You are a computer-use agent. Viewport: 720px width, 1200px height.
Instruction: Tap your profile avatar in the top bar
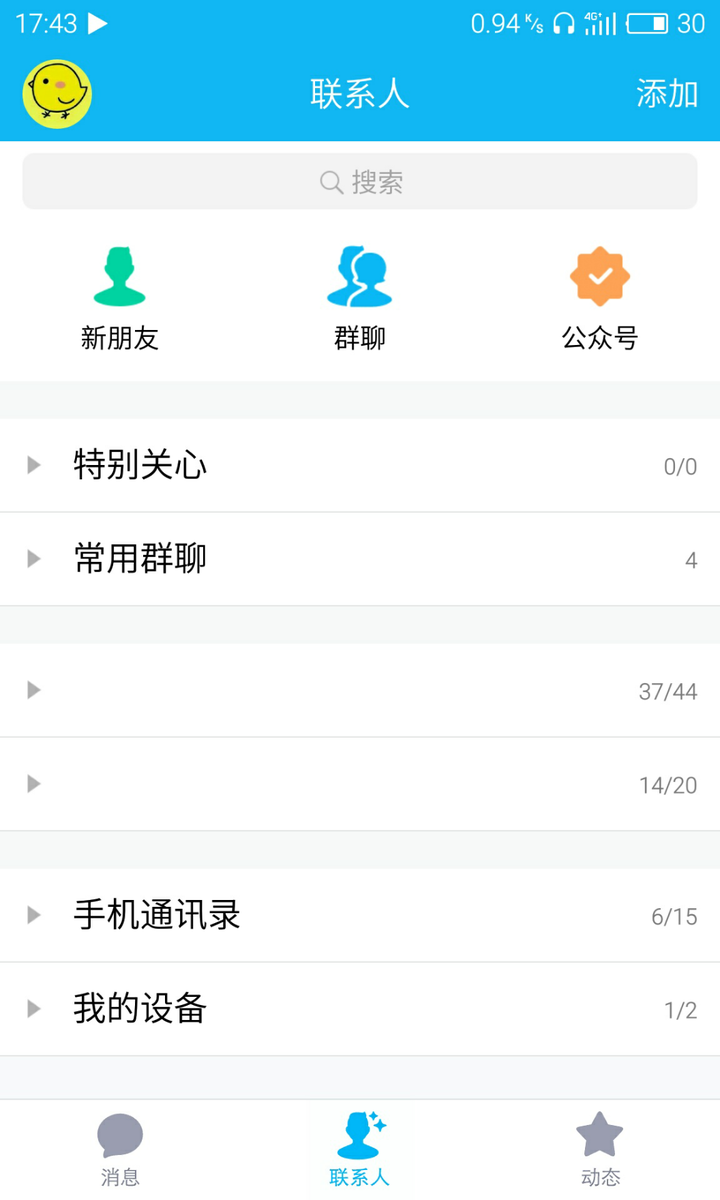[x=56, y=95]
